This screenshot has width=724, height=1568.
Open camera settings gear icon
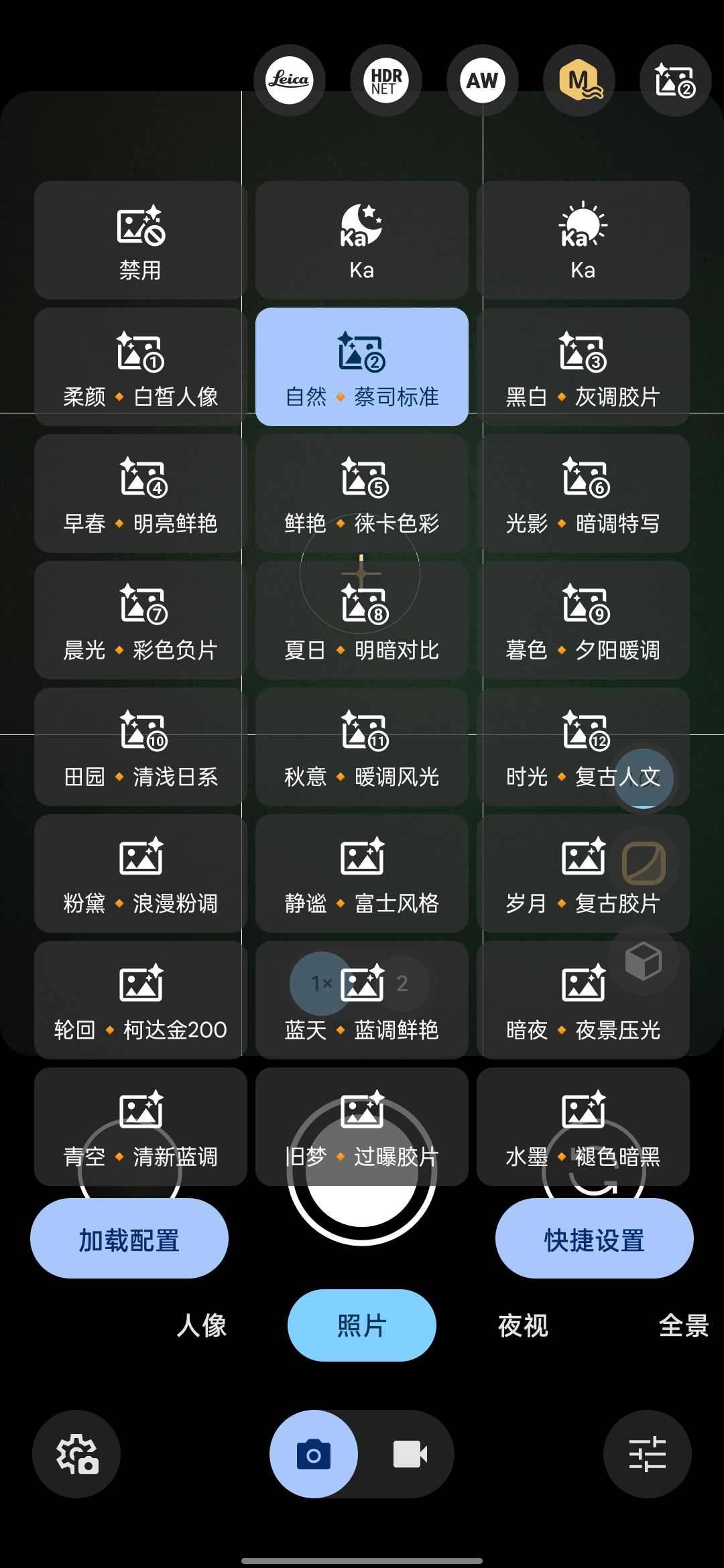(x=76, y=1454)
